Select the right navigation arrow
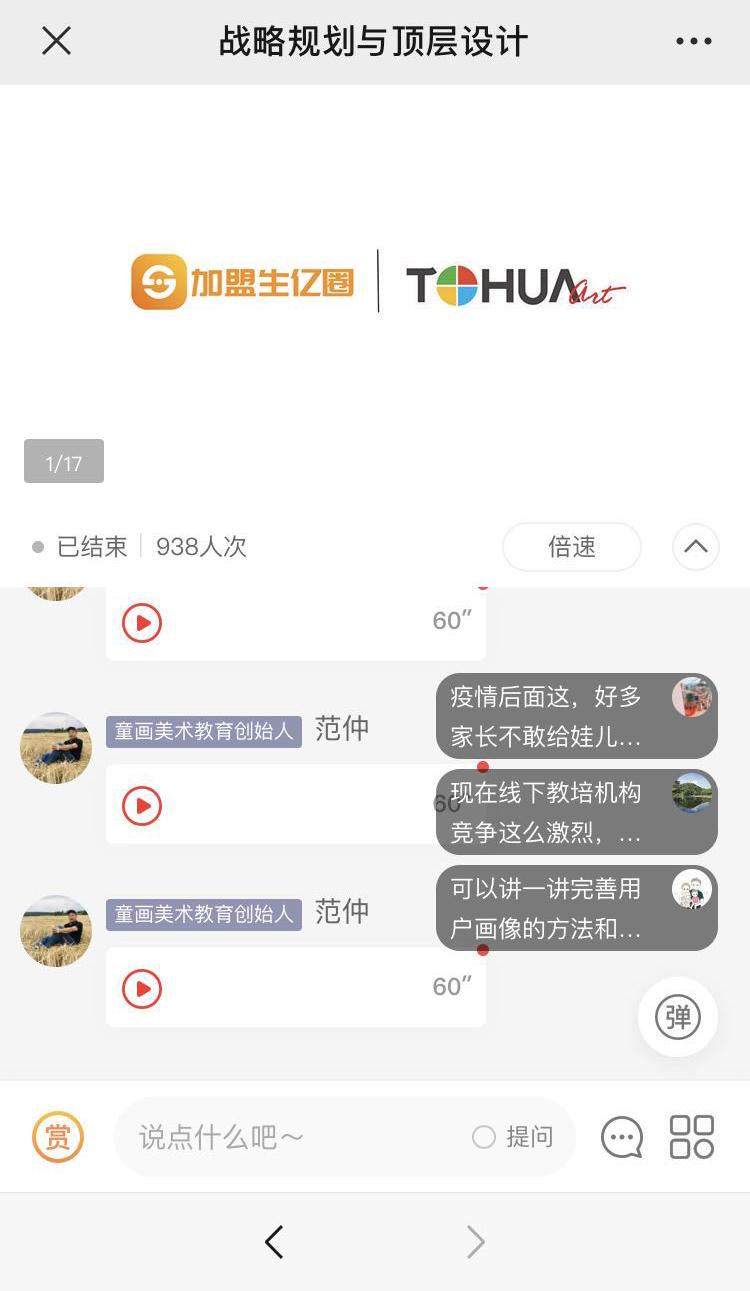This screenshot has height=1291, width=750. [475, 1241]
